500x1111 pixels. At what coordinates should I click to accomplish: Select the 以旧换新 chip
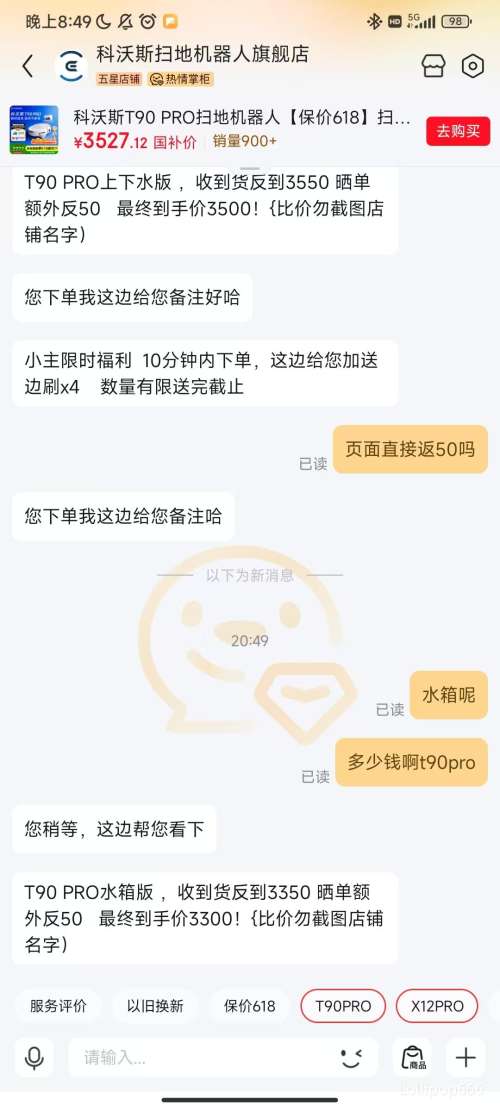point(155,1006)
